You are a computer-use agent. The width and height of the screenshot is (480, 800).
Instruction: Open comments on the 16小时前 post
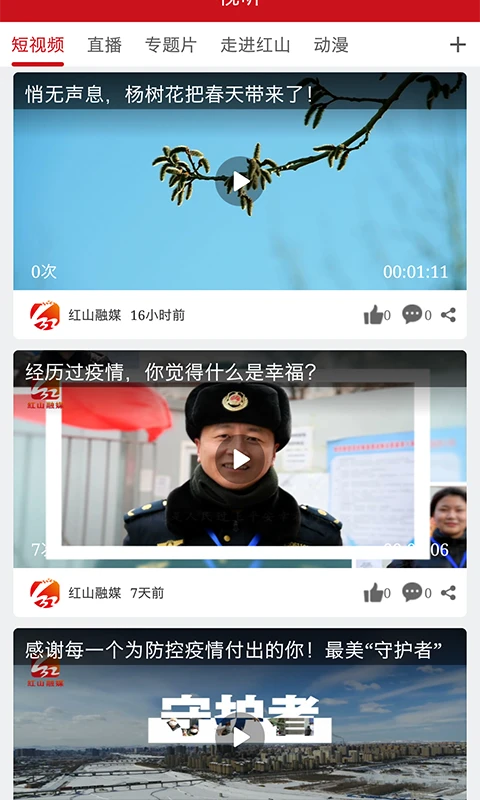pyautogui.click(x=417, y=315)
